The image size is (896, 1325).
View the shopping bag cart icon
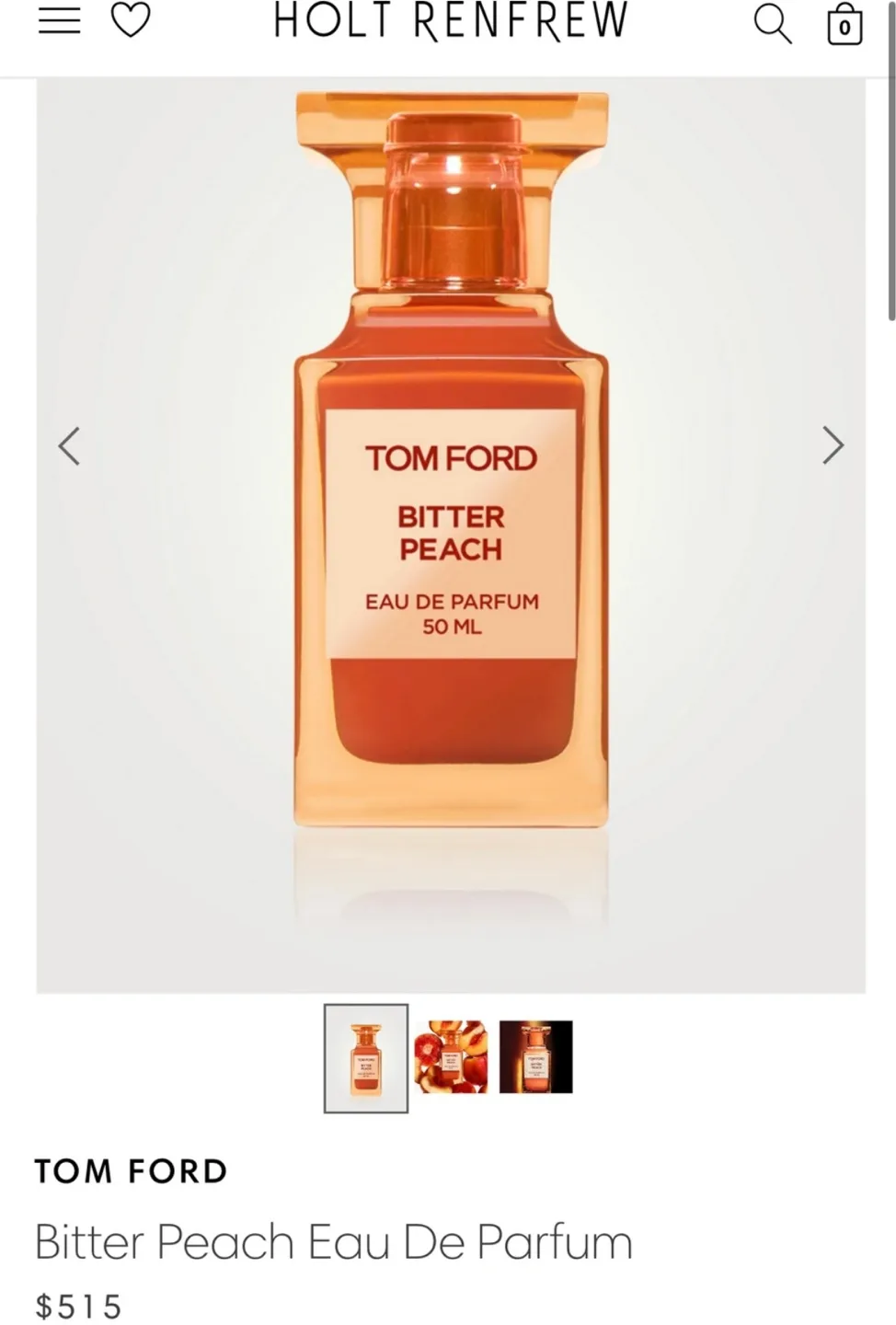coord(843,25)
